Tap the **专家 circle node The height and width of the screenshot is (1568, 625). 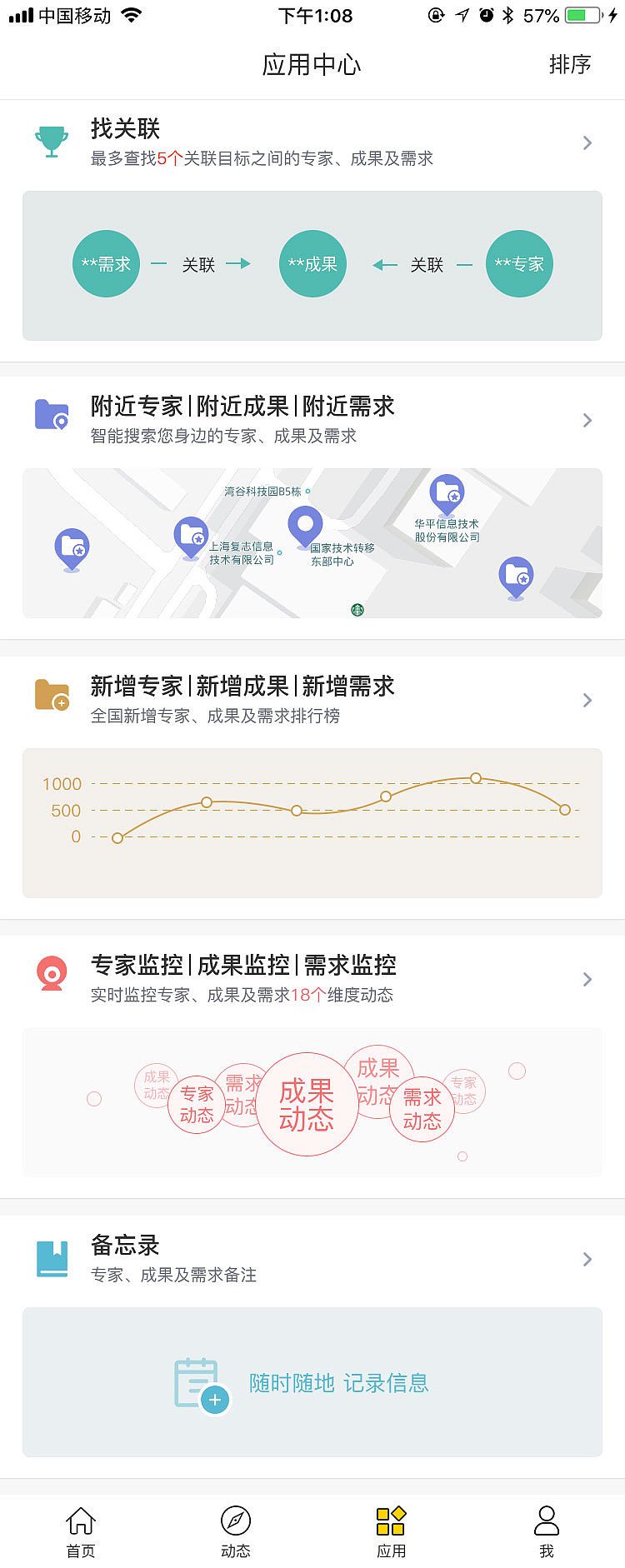point(519,263)
